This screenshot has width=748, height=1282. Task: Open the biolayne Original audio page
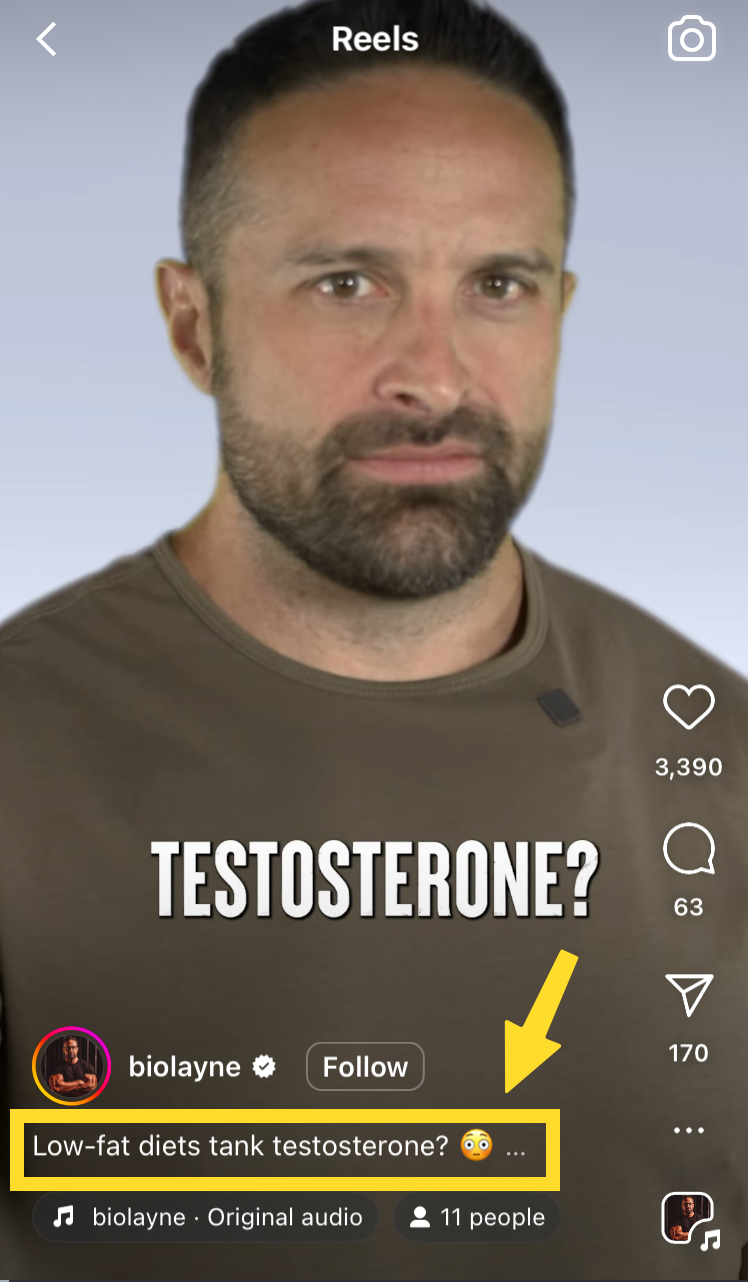point(205,1217)
